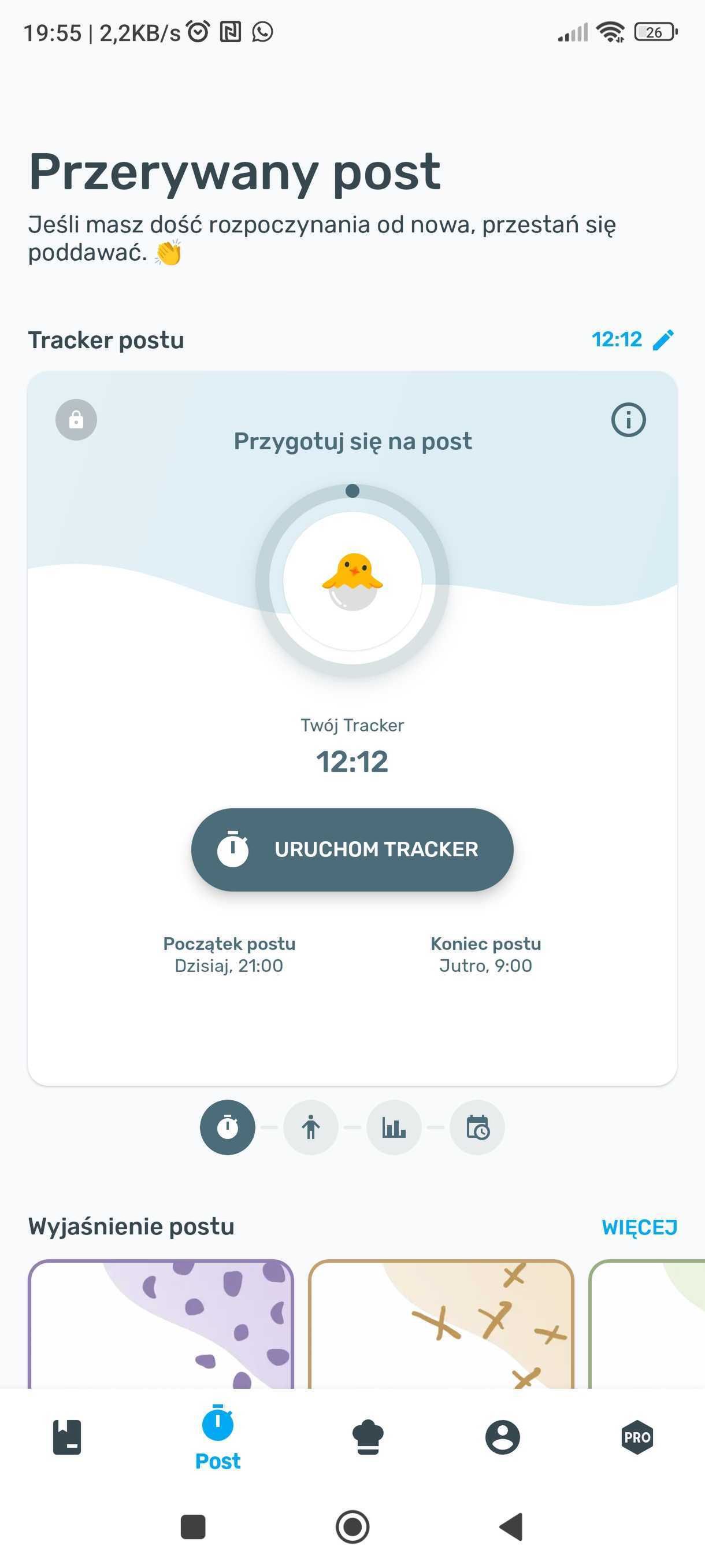
Task: Change Początek postu start time
Action: point(229,955)
